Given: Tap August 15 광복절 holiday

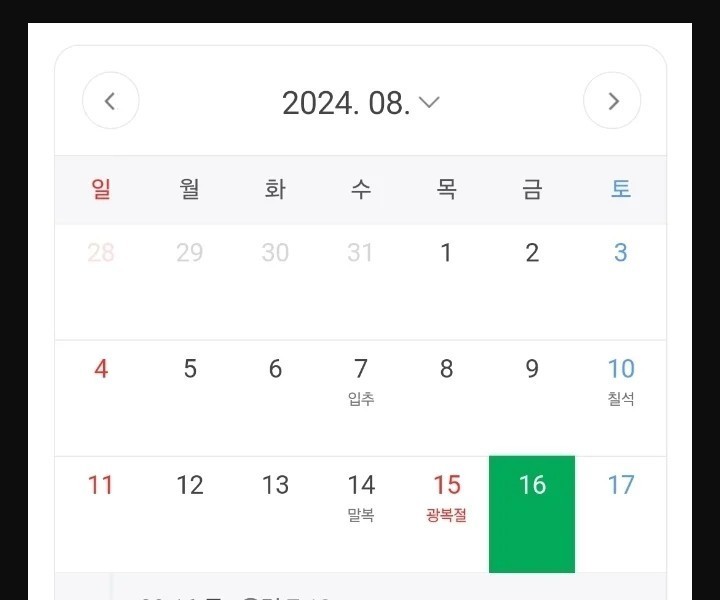Looking at the screenshot, I should (446, 497).
